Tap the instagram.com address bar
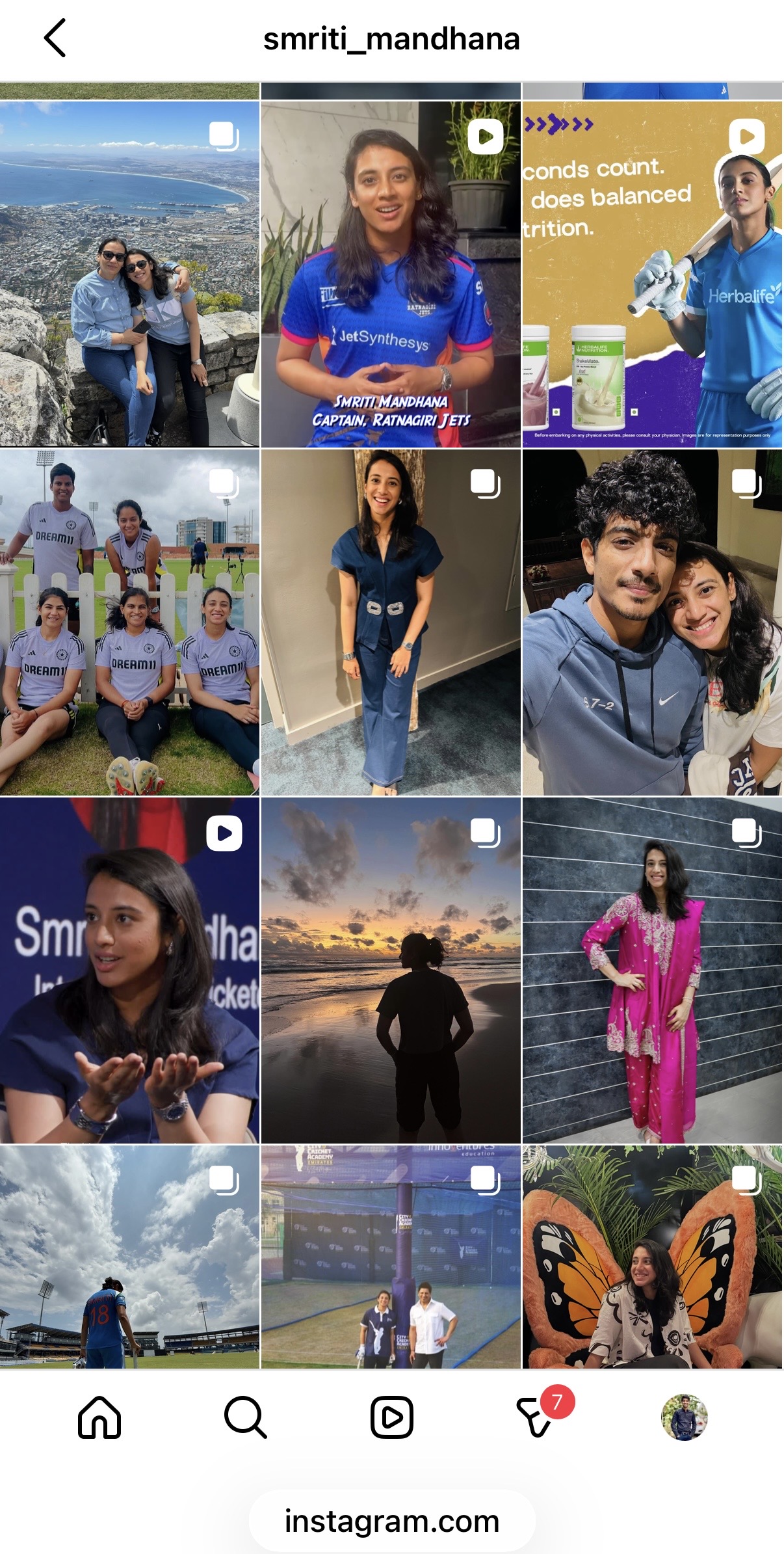 tap(392, 1521)
